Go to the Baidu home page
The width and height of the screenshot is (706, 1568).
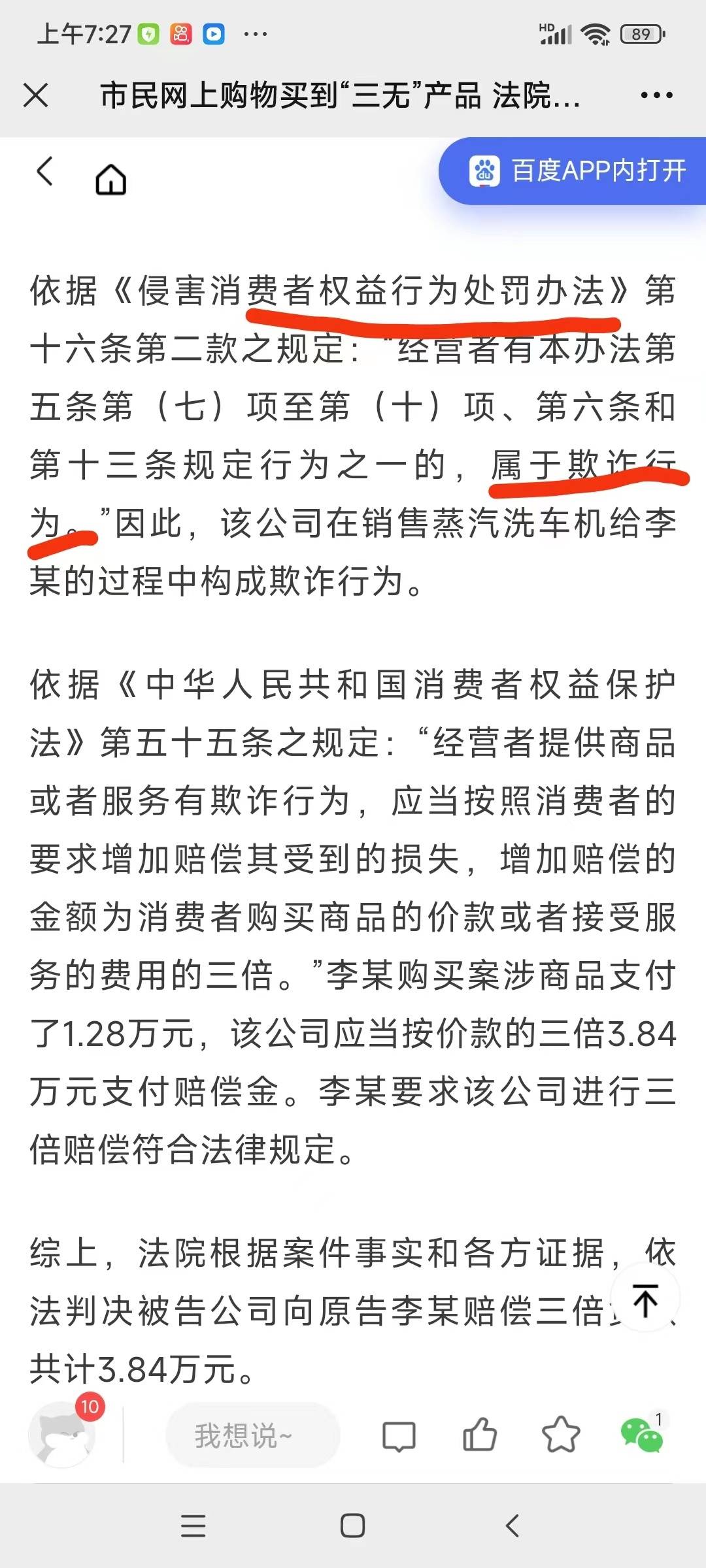(x=111, y=179)
